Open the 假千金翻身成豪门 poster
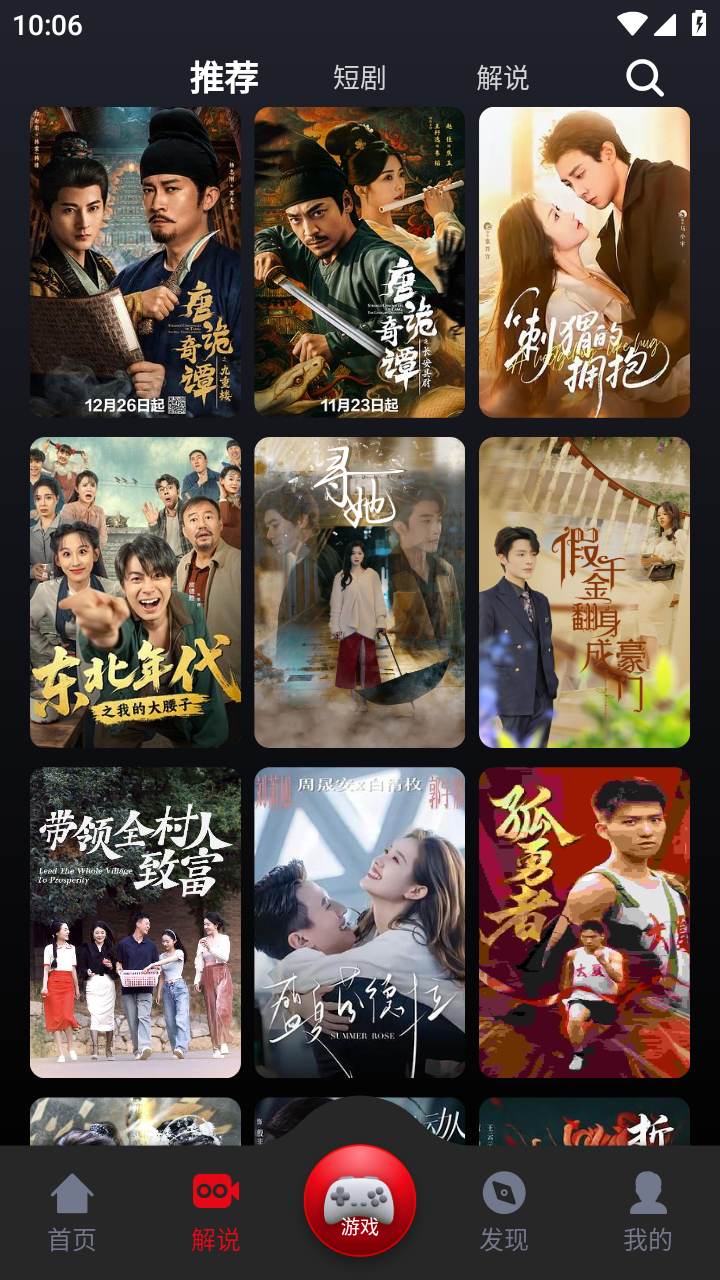 pos(583,591)
